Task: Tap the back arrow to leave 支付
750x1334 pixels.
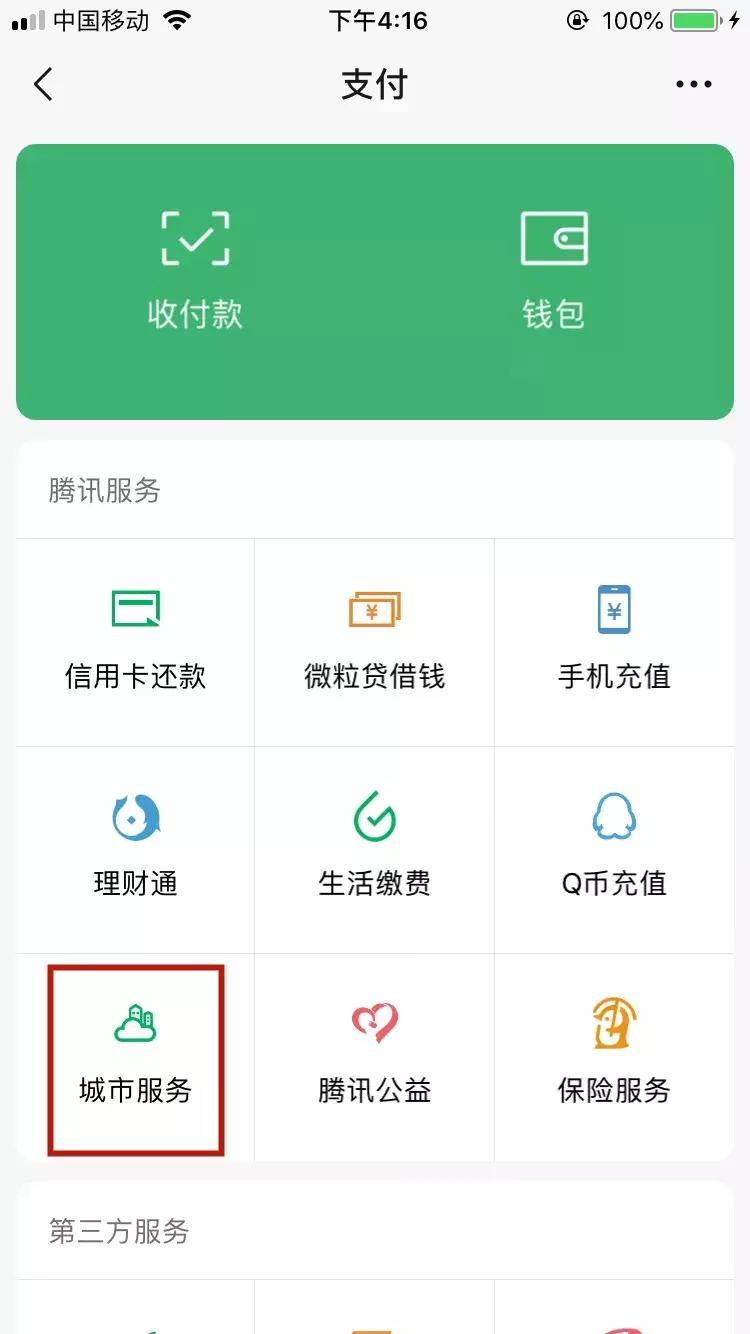Action: [42, 84]
